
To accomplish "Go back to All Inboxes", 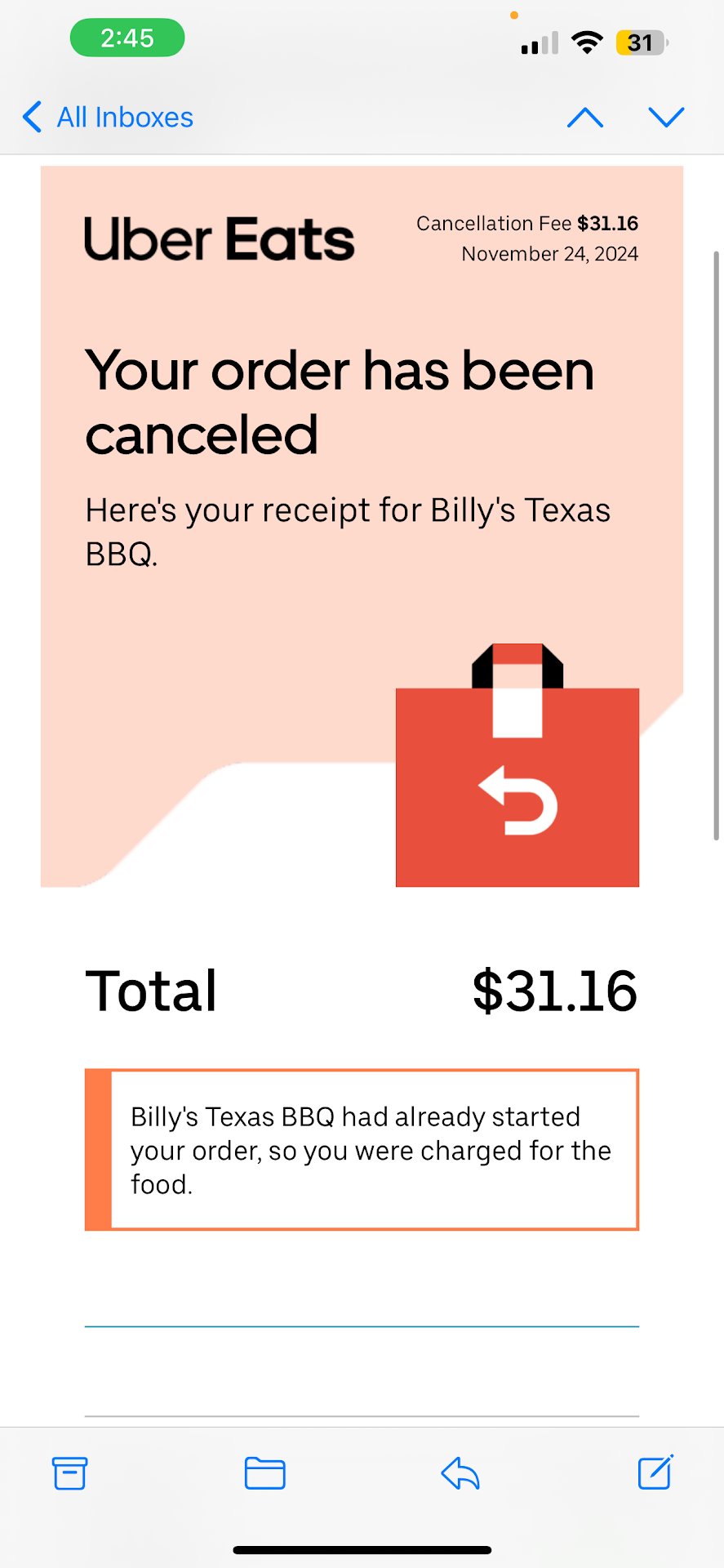I will pos(108,118).
